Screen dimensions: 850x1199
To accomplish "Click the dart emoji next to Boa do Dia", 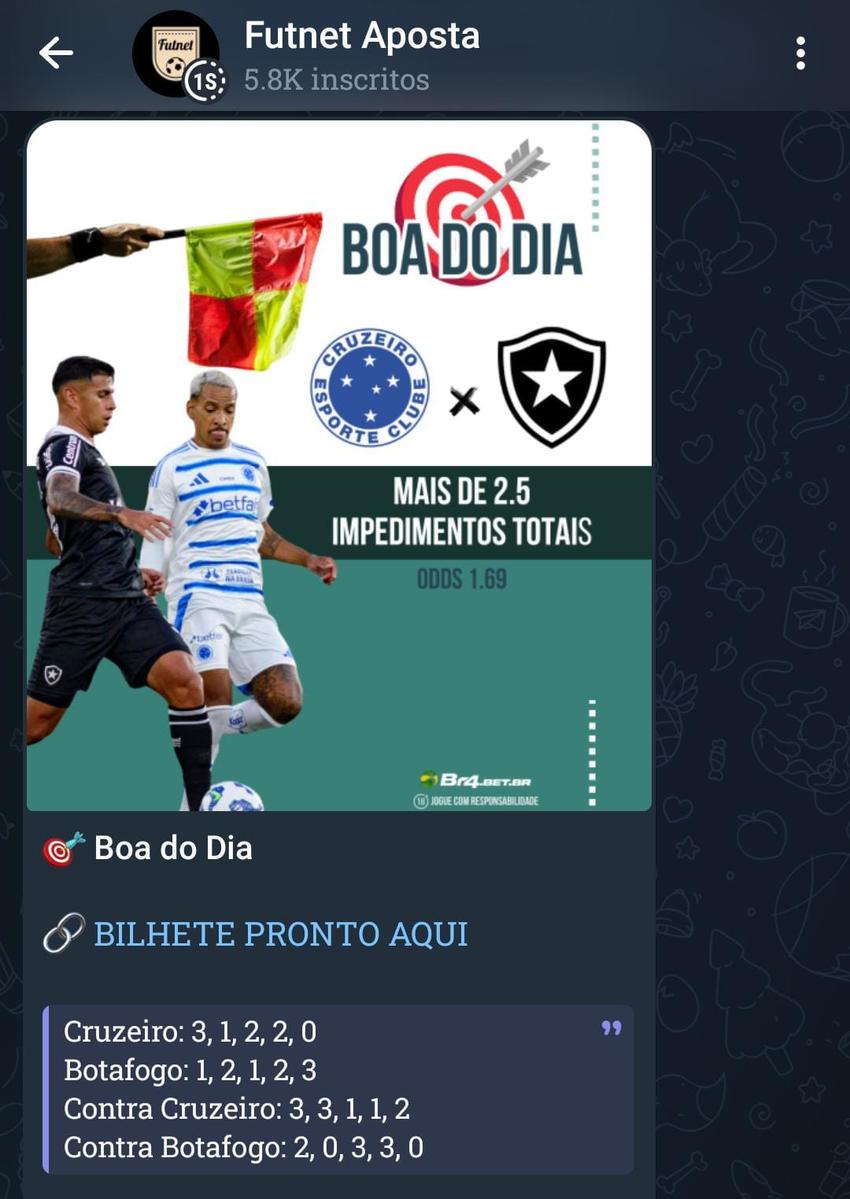I will click(62, 848).
